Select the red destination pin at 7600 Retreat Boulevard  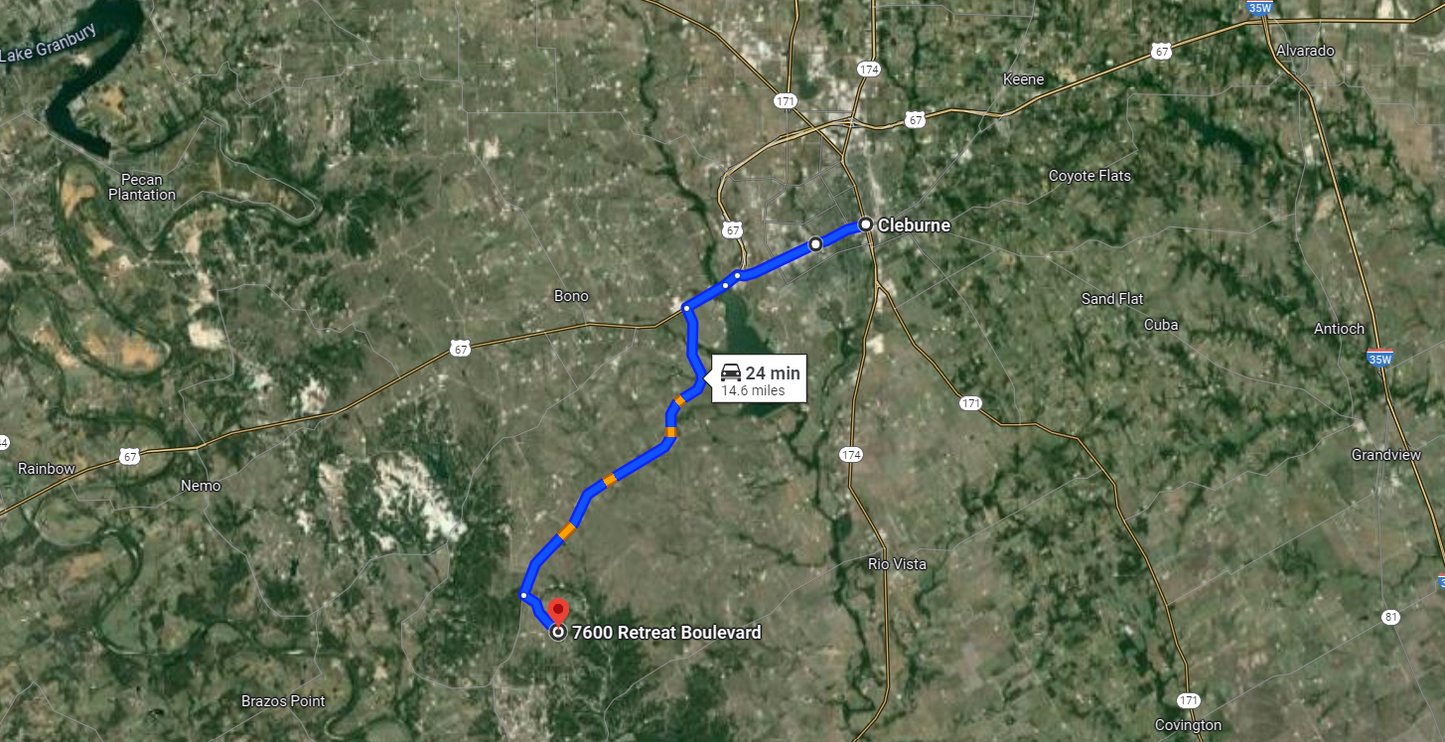557,610
